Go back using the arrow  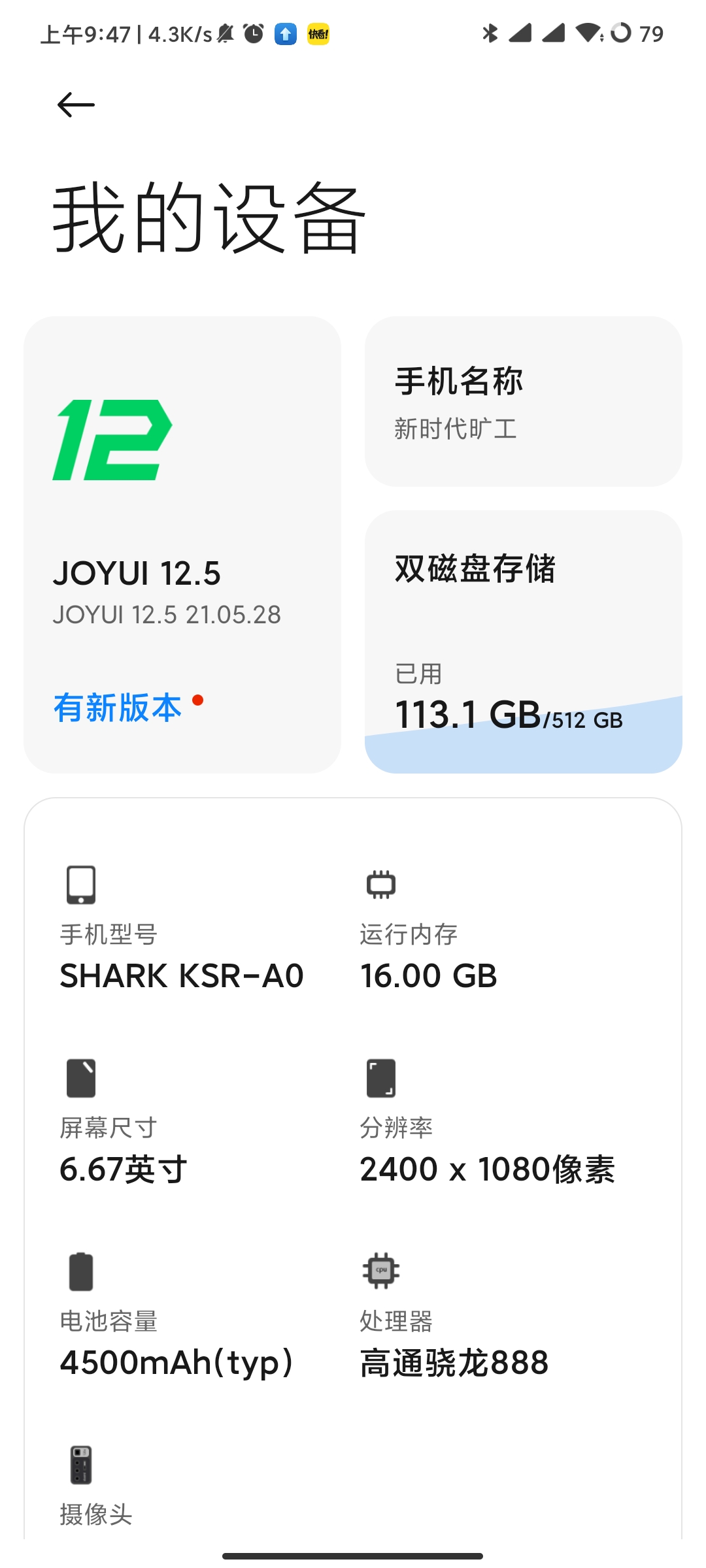pyautogui.click(x=76, y=105)
